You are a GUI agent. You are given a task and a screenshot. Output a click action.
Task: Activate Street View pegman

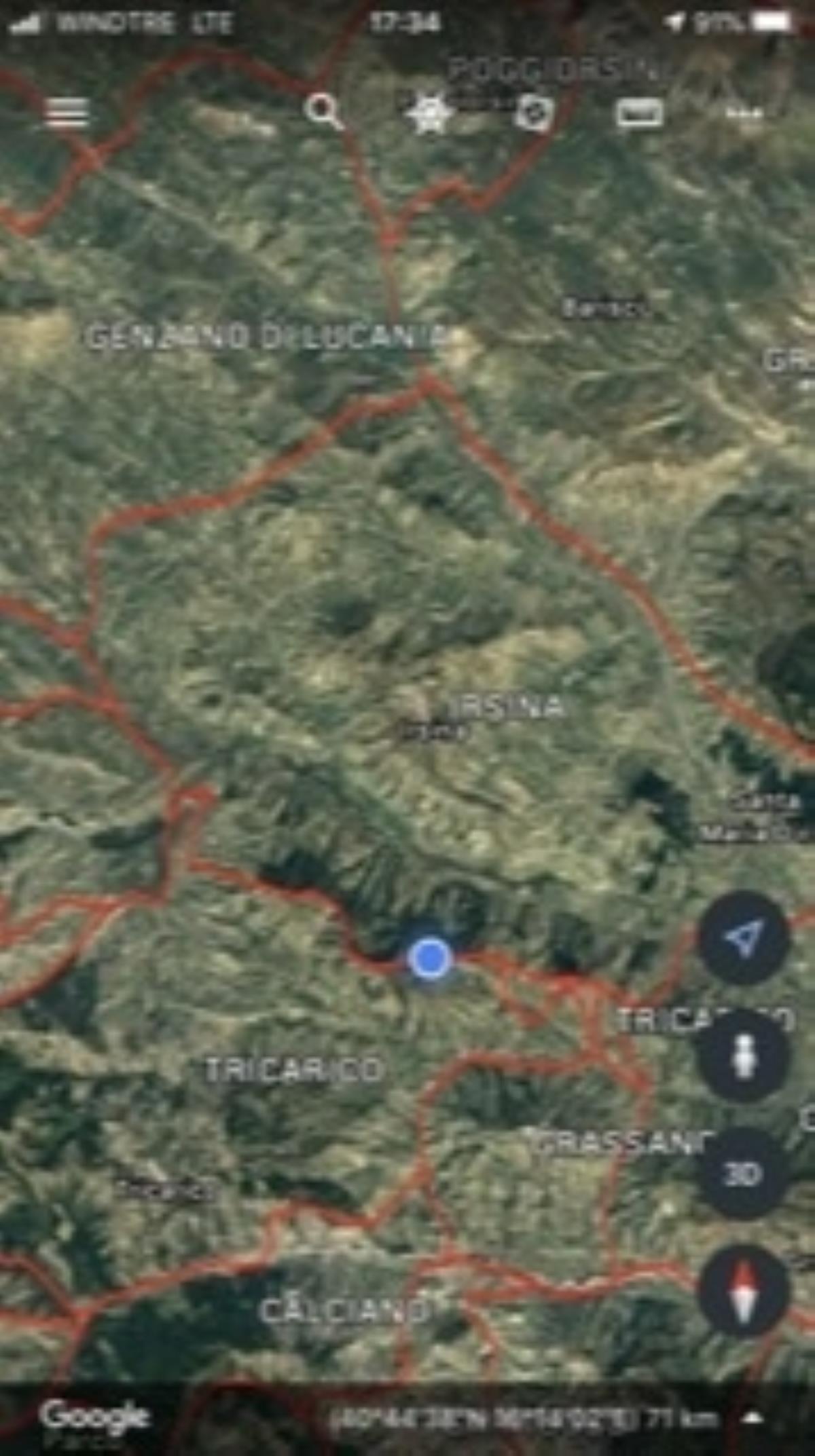(744, 1056)
